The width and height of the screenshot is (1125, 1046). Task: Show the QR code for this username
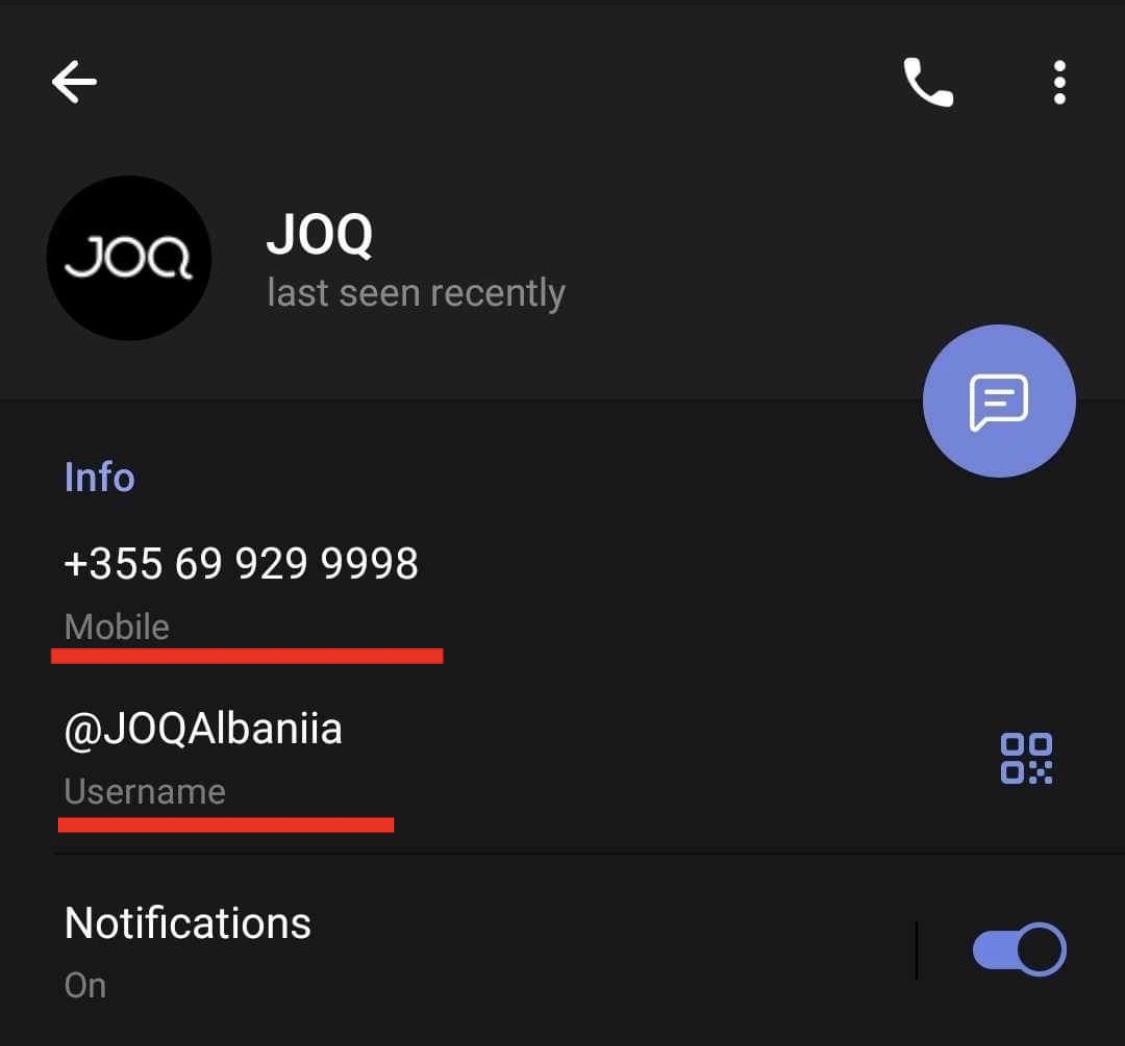pyautogui.click(x=1026, y=758)
